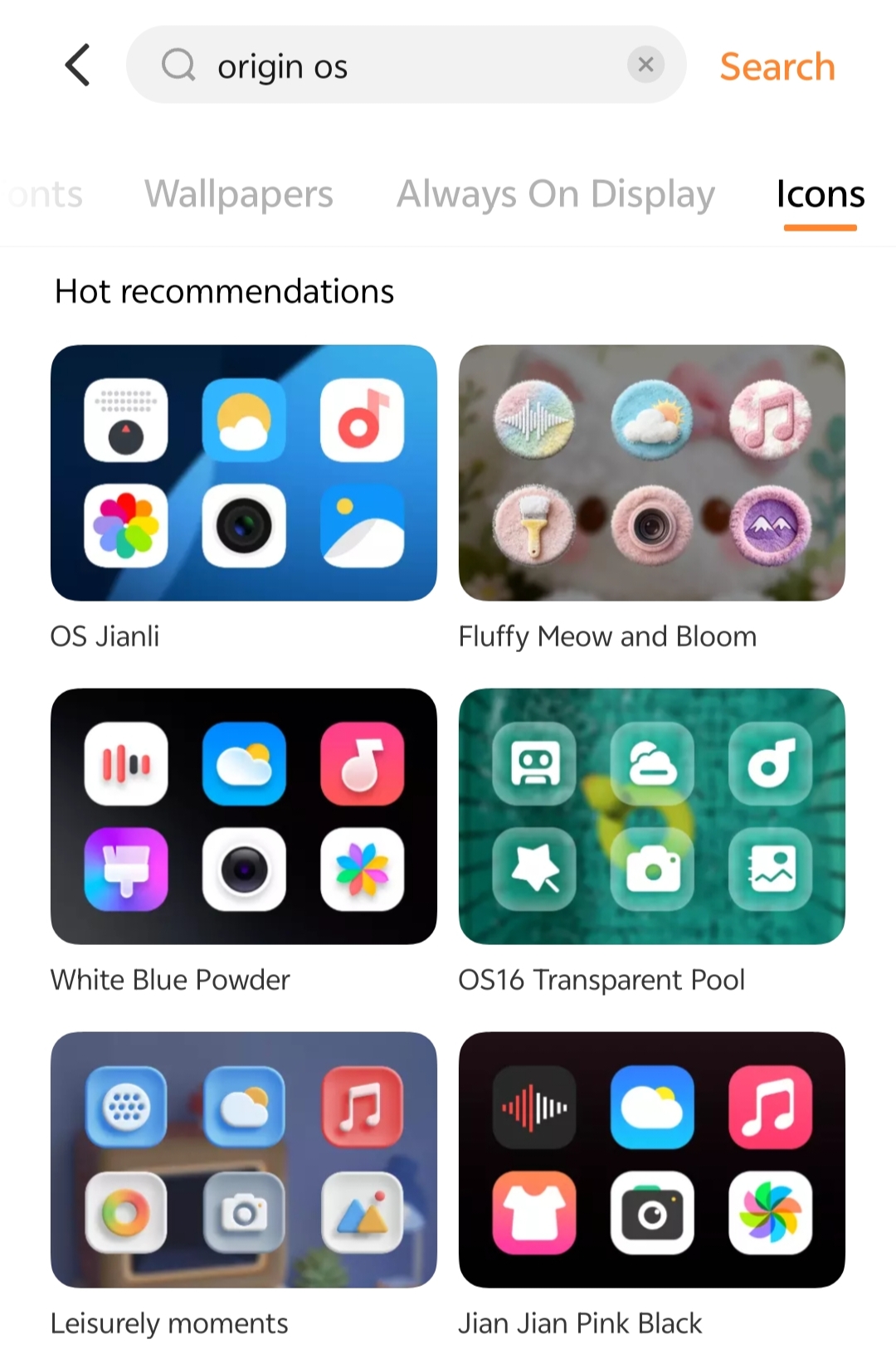
Task: Select the Icons tab
Action: 820,194
